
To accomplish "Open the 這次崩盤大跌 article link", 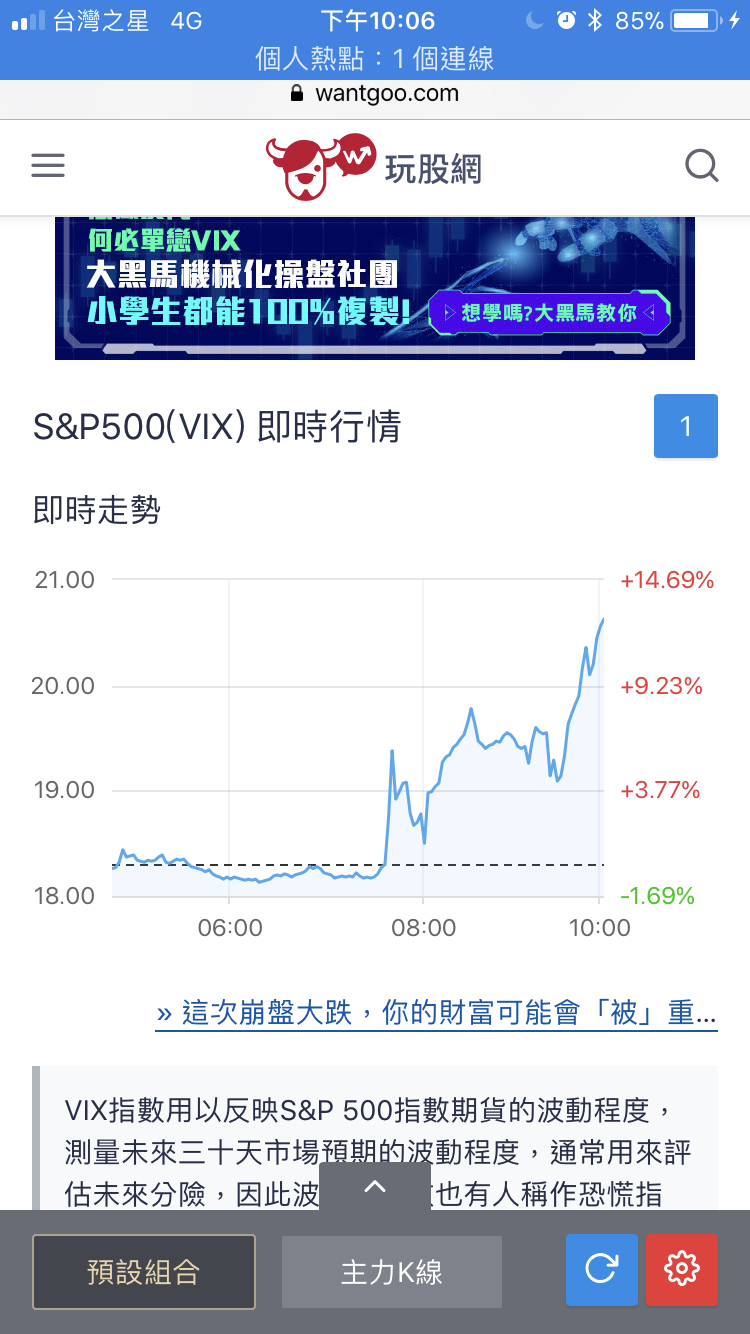I will coord(436,1013).
